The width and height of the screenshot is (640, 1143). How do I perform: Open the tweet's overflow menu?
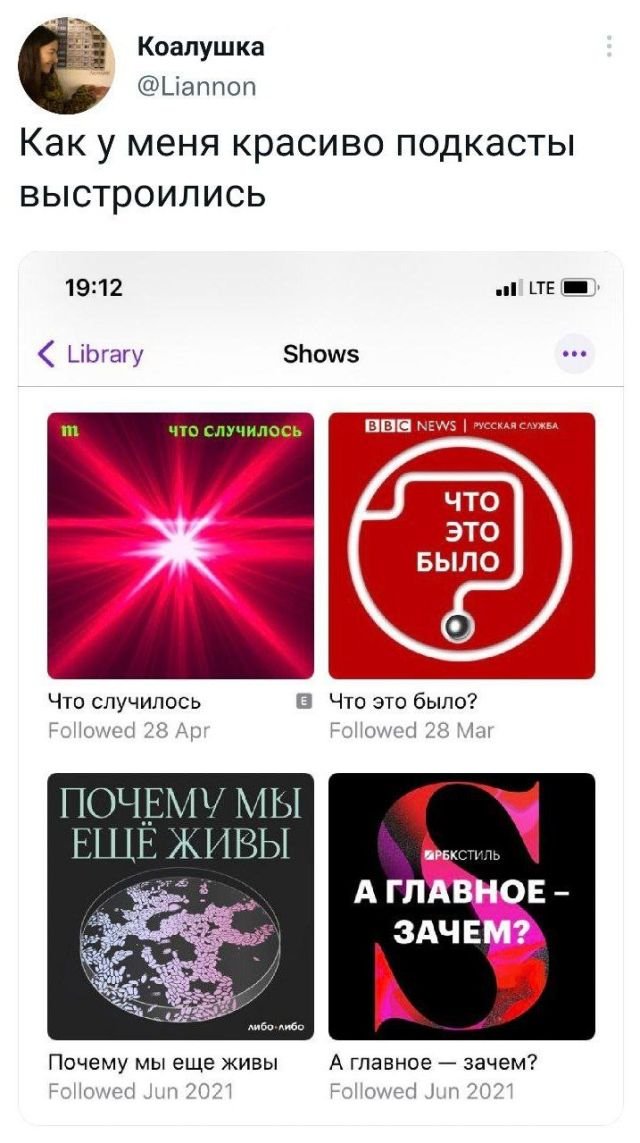point(610,47)
